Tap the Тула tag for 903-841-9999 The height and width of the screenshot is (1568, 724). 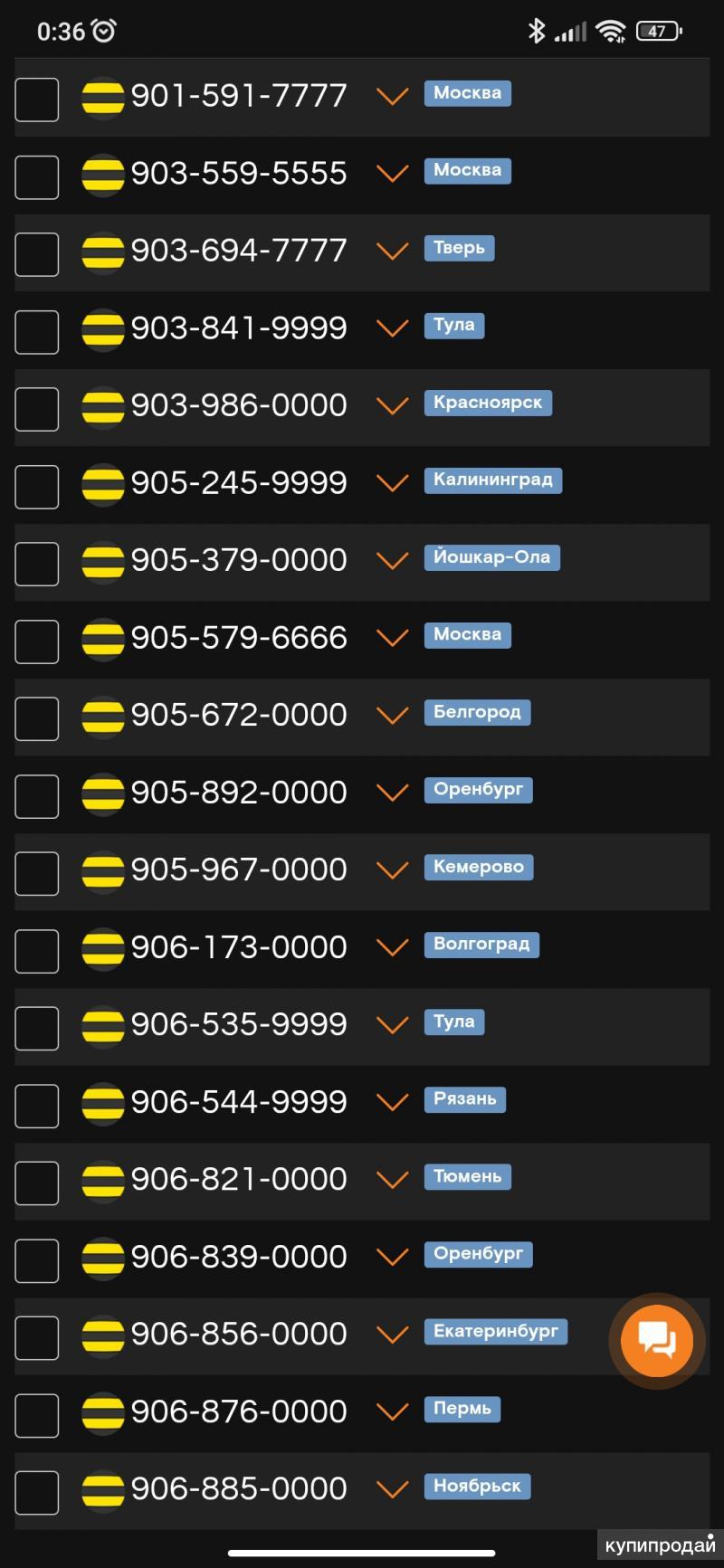coord(453,325)
